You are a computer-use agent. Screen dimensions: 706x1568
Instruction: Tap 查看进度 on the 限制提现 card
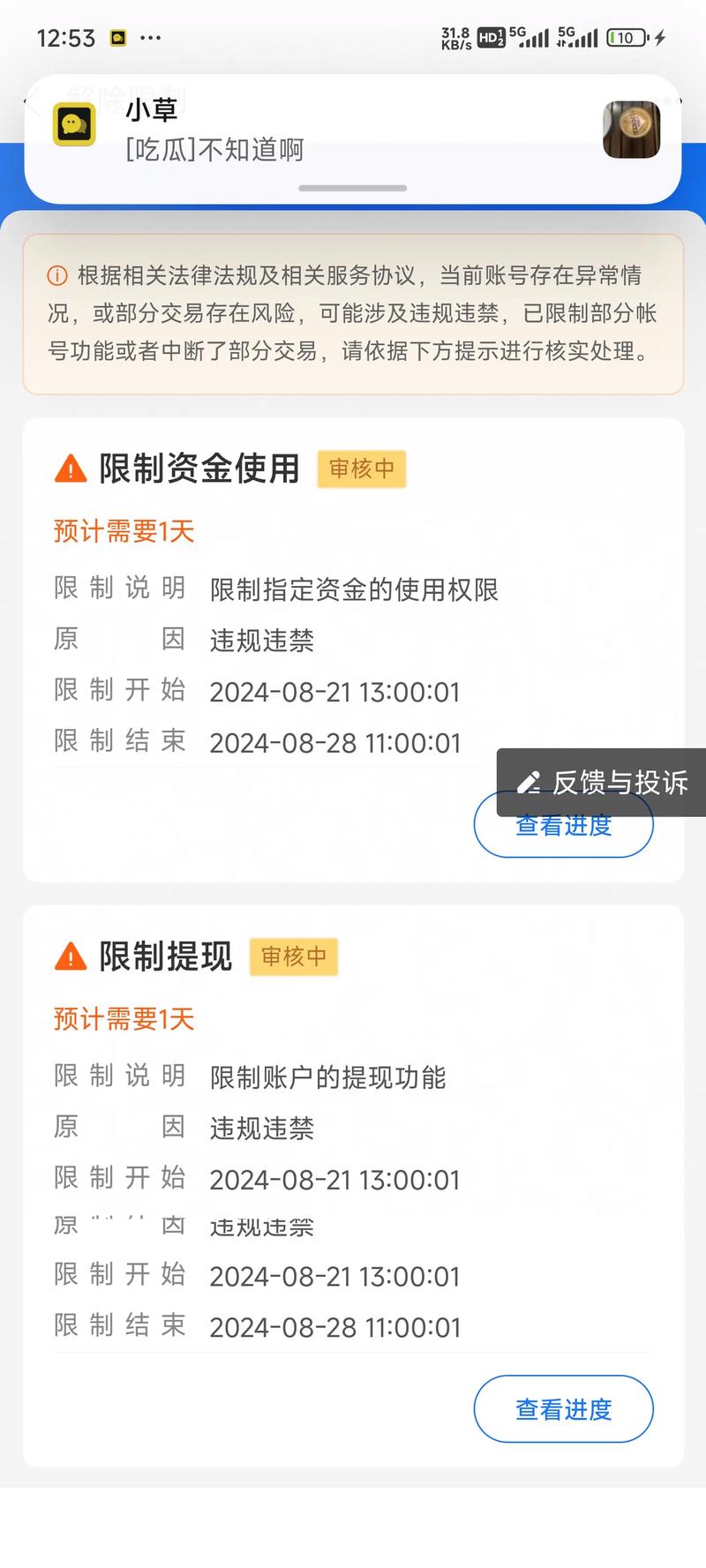tap(563, 1409)
